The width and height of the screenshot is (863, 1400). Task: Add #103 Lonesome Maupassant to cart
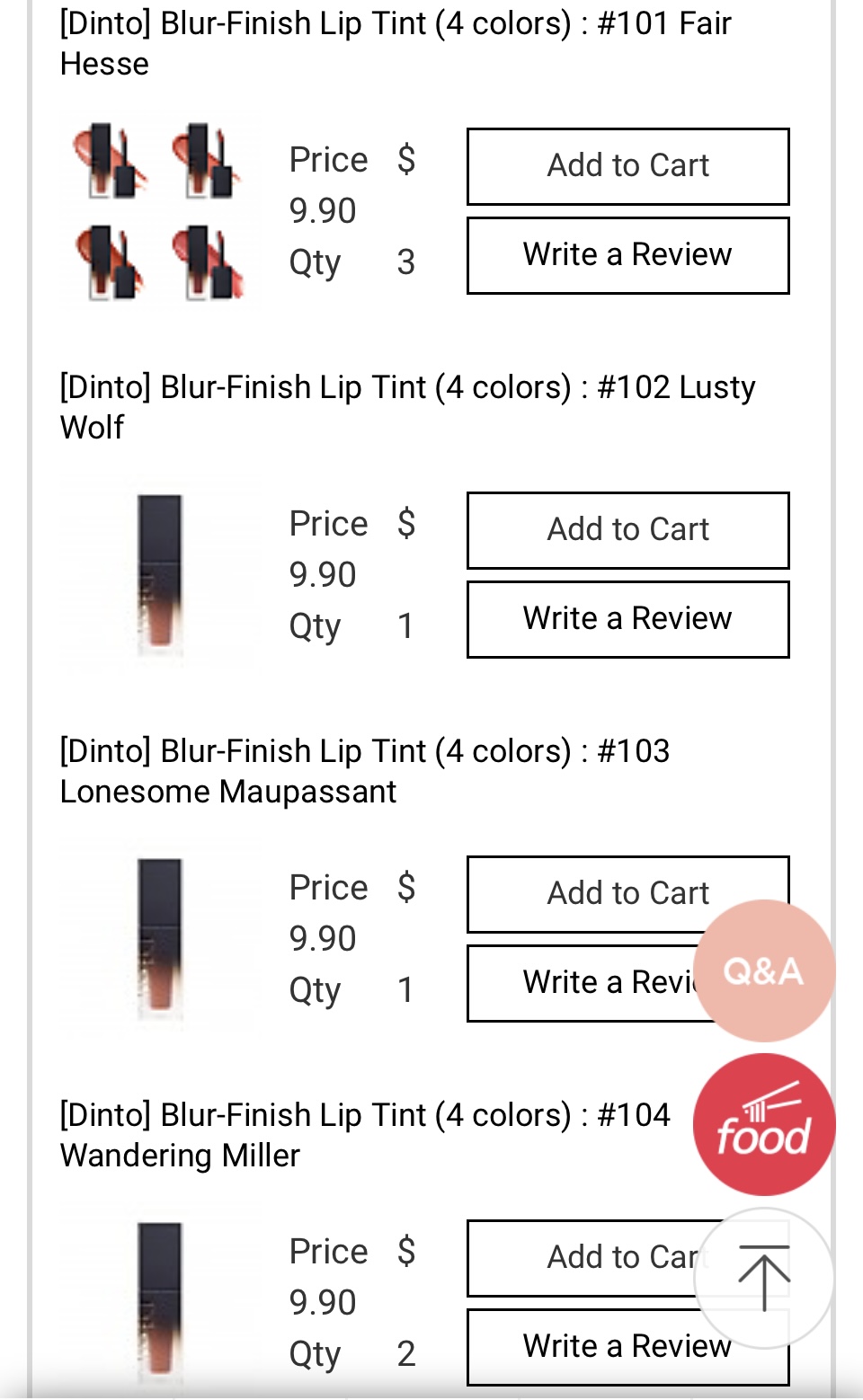593,893
